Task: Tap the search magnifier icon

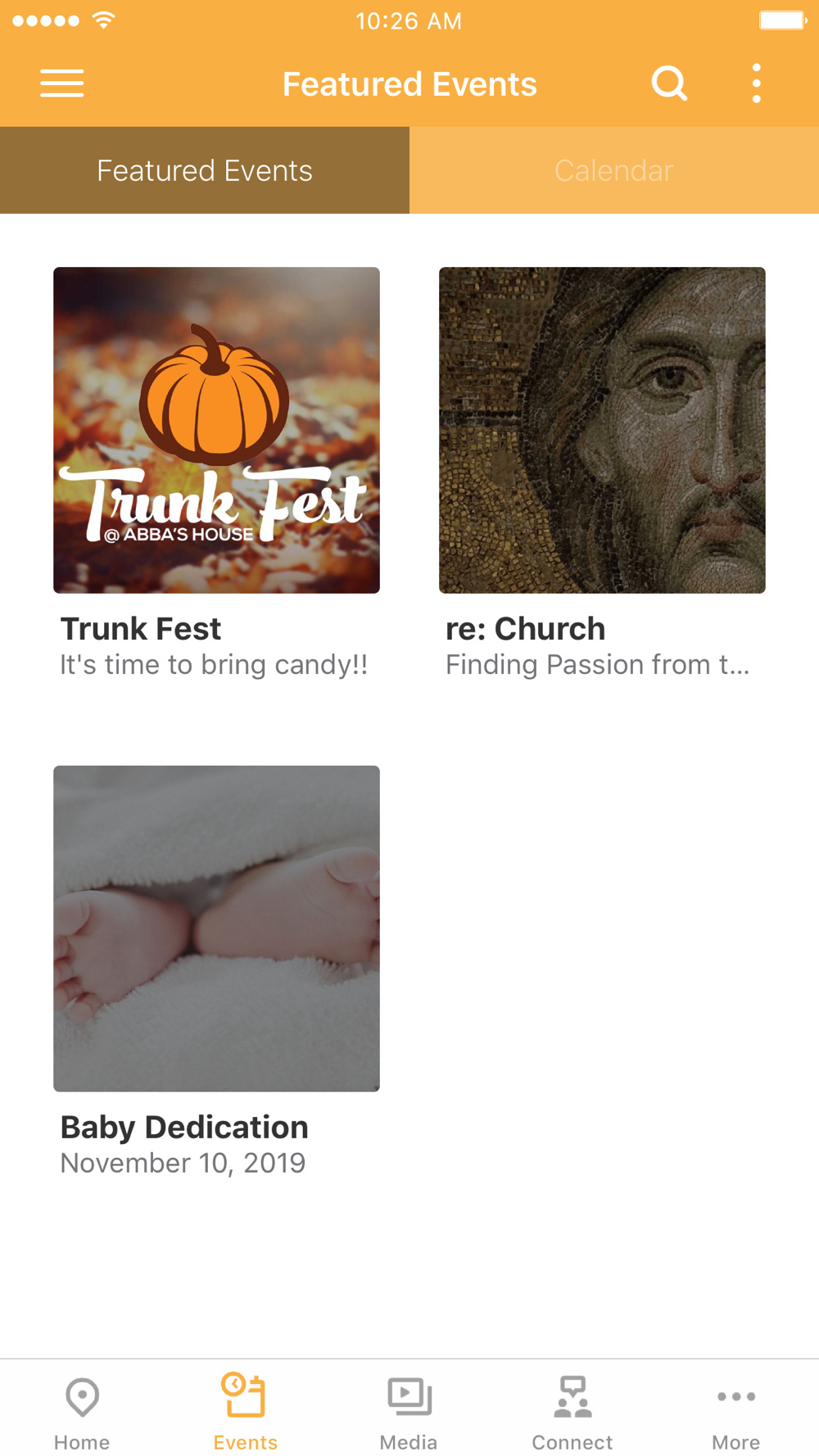Action: click(669, 84)
